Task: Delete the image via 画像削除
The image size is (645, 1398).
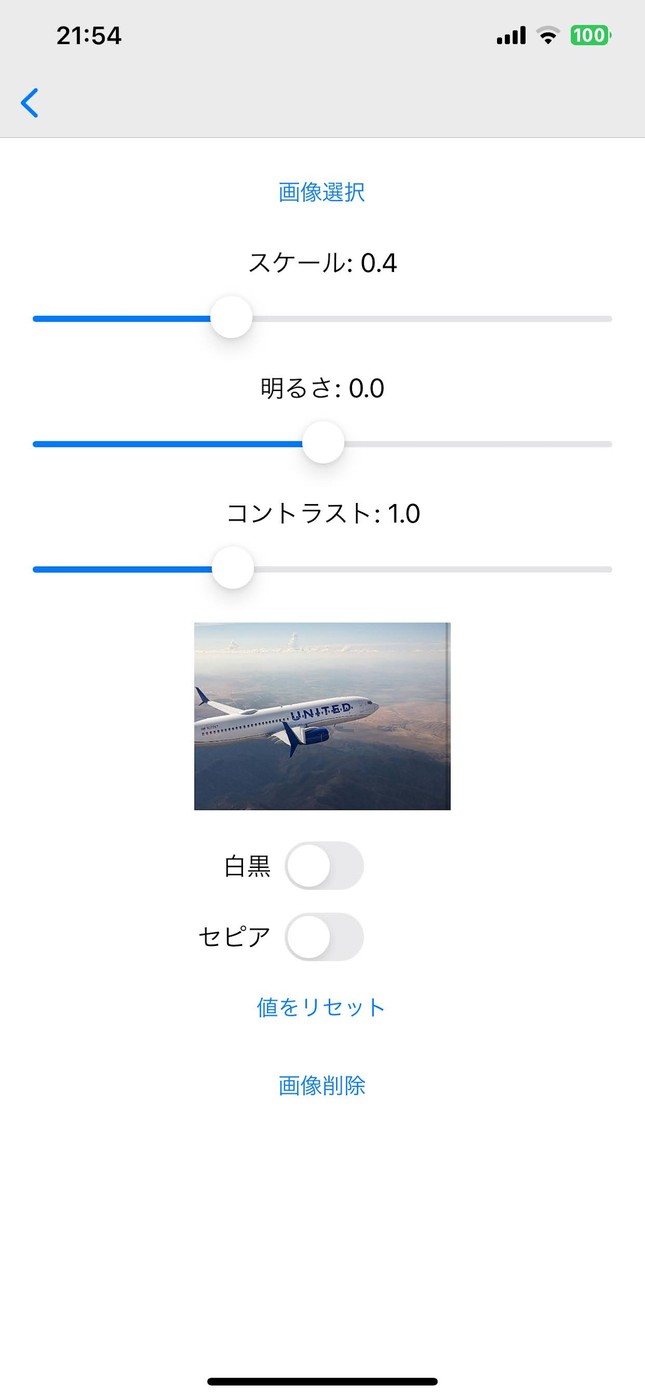Action: [321, 1085]
